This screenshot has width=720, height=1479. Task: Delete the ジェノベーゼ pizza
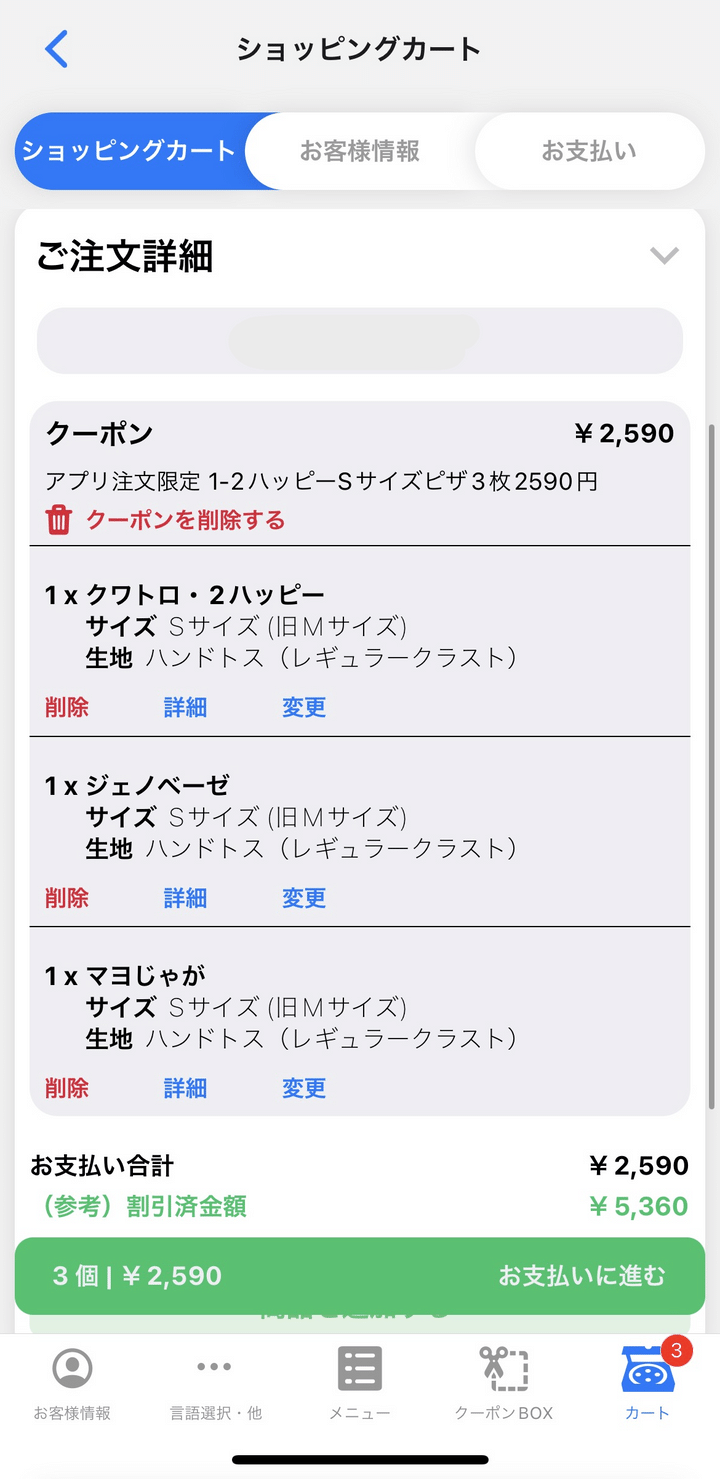(67, 898)
